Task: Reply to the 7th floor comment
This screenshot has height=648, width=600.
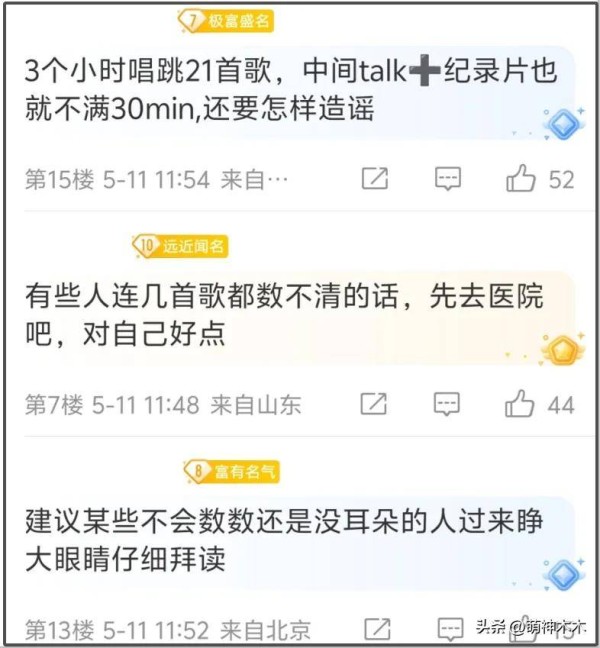Action: coord(448,404)
